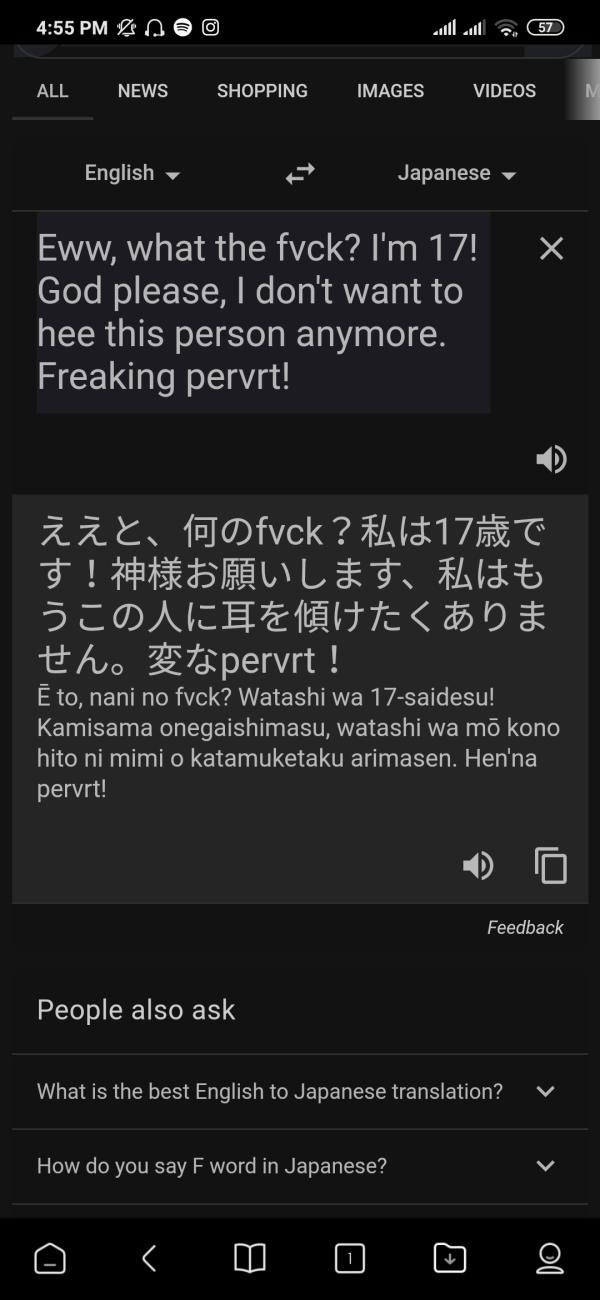Go to the browser home page
The width and height of the screenshot is (600, 1300).
click(50, 1258)
